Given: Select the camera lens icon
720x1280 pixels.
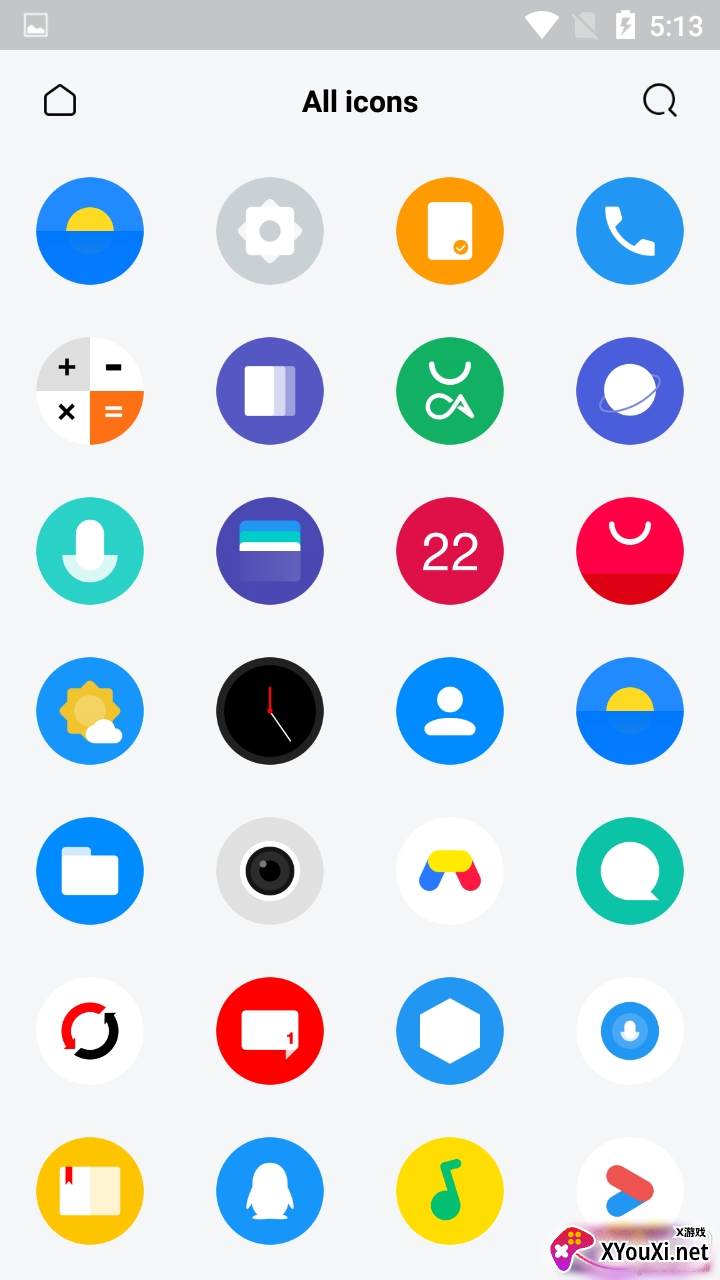Looking at the screenshot, I should click(270, 871).
